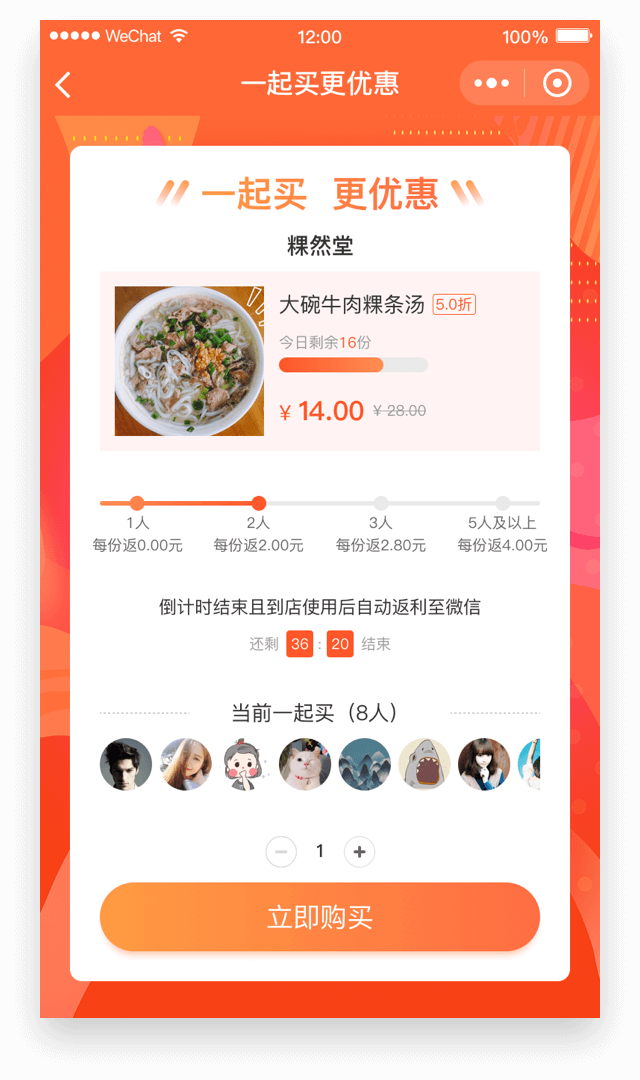Decrease the quantity with the minus button

tap(281, 852)
